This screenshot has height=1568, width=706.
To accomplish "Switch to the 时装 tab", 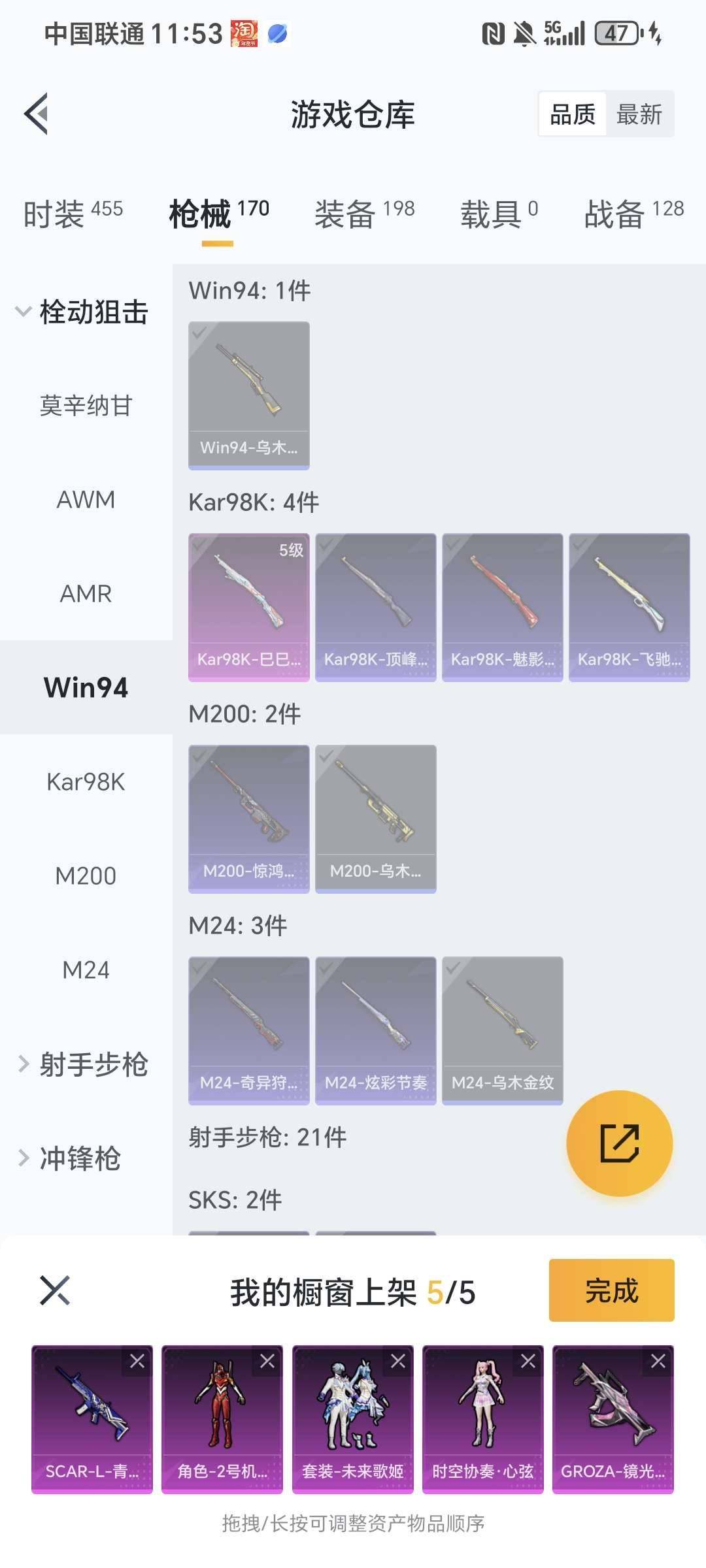I will point(73,214).
